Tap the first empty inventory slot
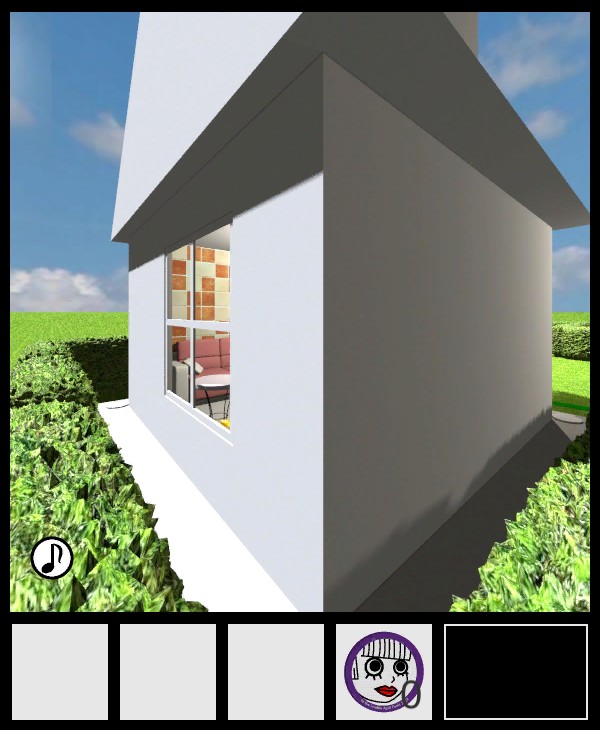This screenshot has width=600, height=730. click(x=60, y=672)
